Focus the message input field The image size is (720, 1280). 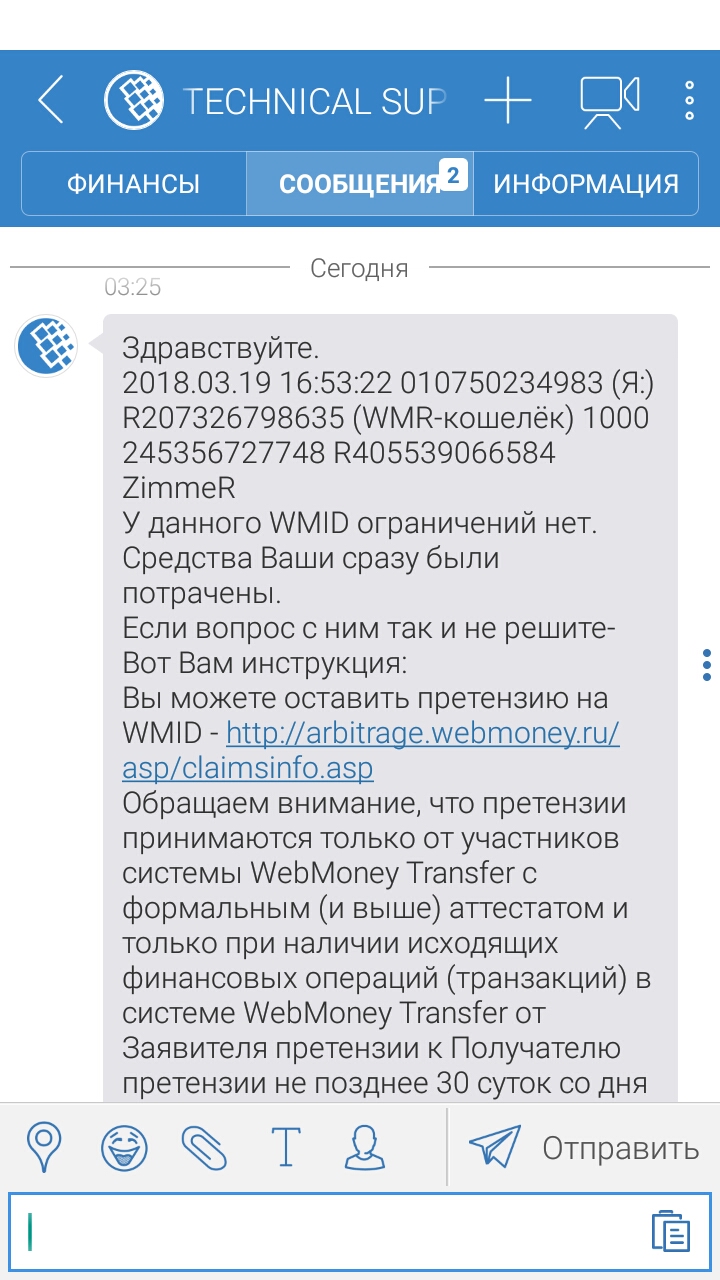330,1231
